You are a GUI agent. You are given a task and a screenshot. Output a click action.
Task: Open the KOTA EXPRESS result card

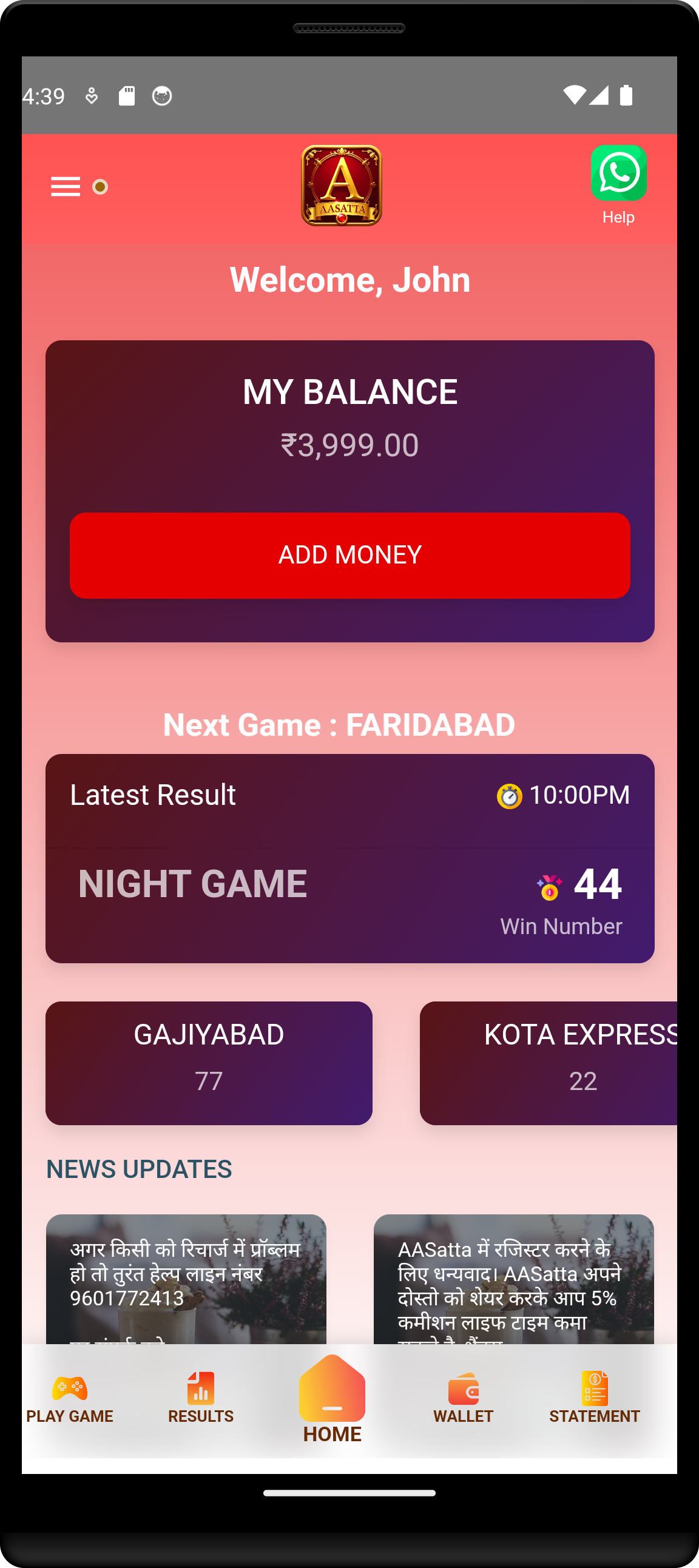click(548, 1063)
